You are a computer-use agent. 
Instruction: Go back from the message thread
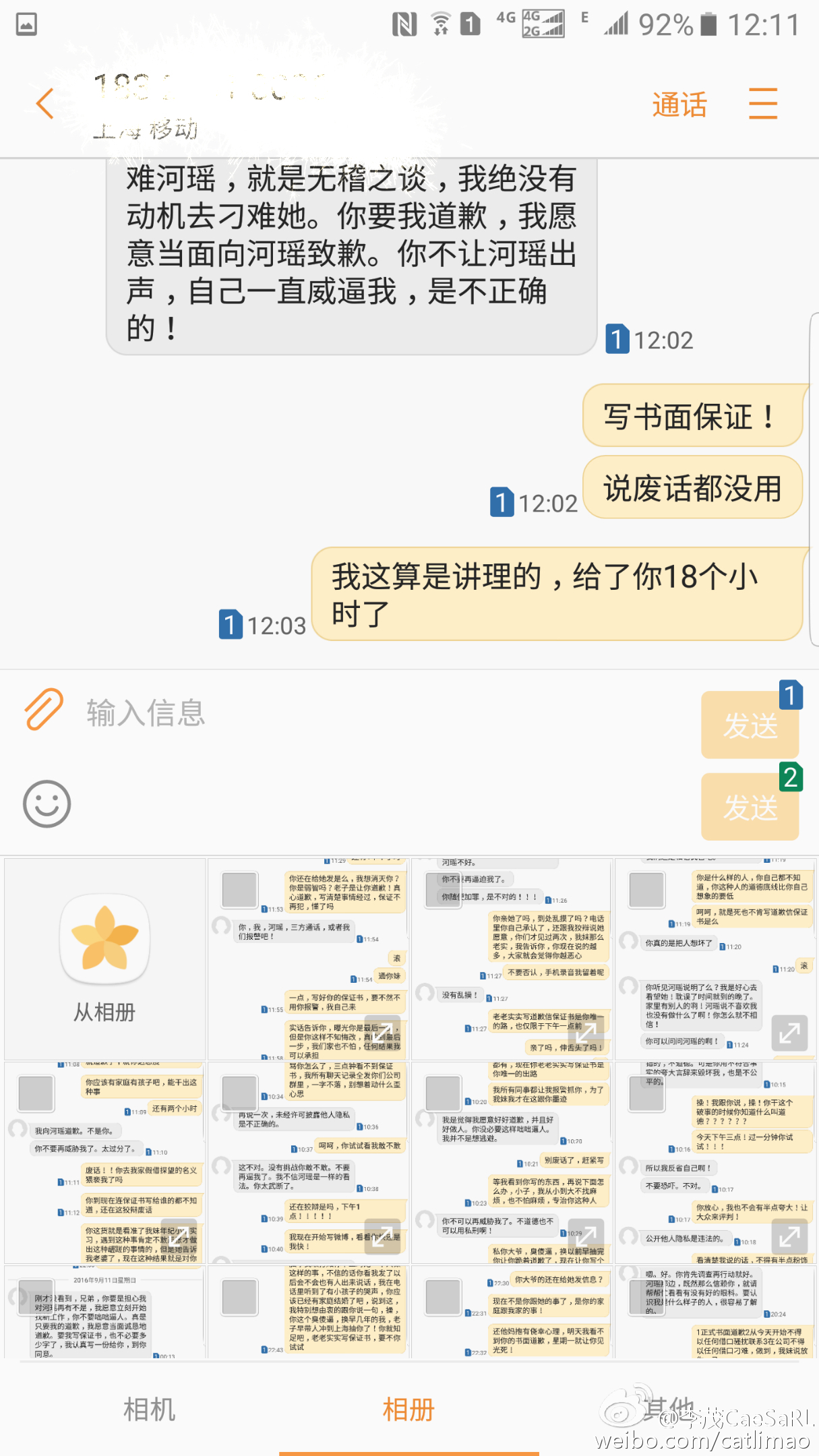[44, 104]
